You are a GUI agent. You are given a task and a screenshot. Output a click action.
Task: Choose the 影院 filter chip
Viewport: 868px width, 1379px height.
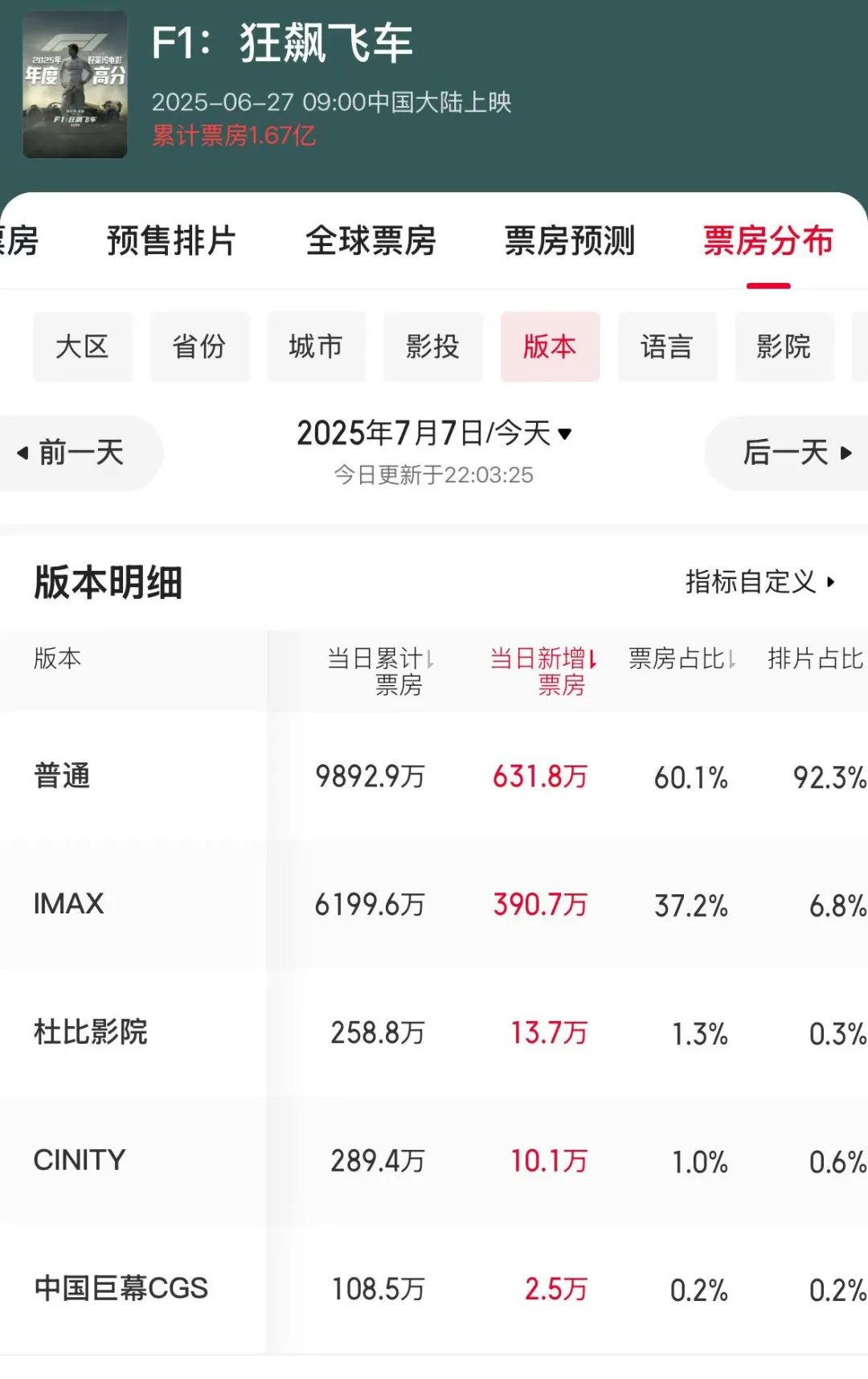pos(784,347)
